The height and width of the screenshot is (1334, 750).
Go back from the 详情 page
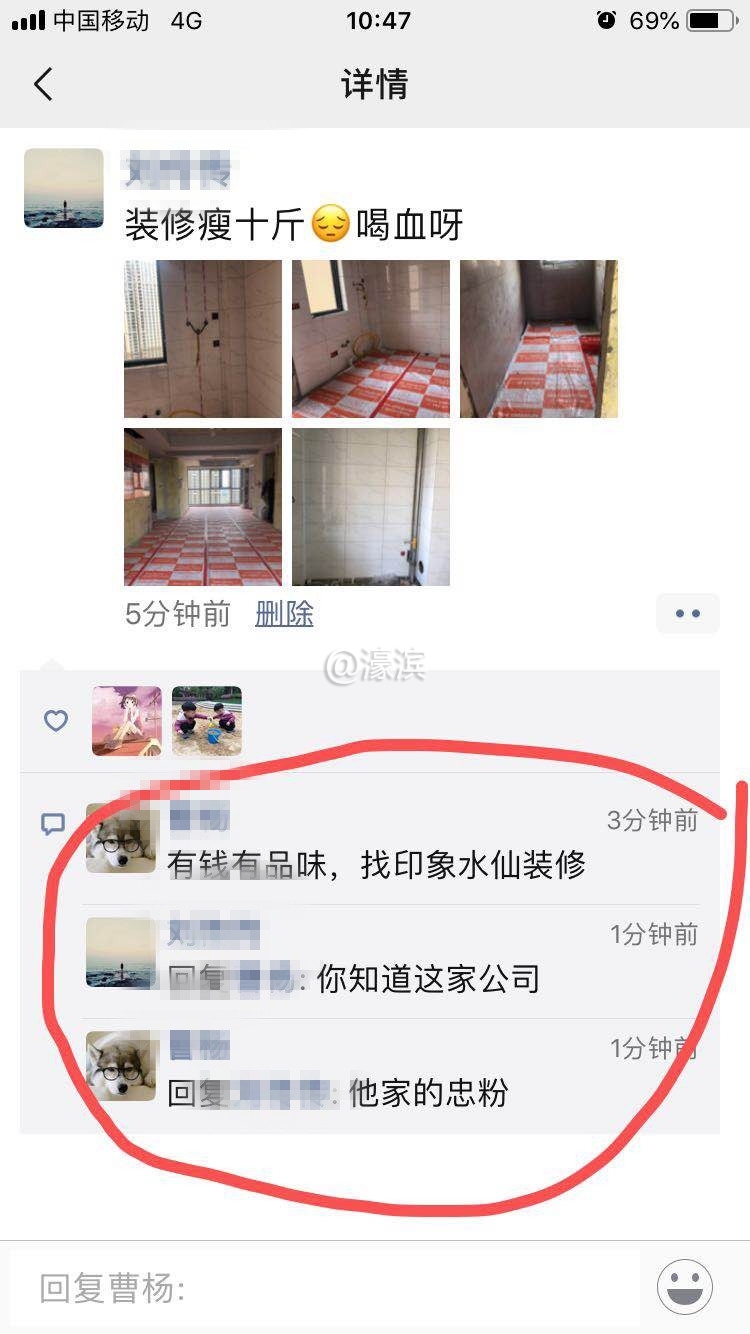(42, 85)
